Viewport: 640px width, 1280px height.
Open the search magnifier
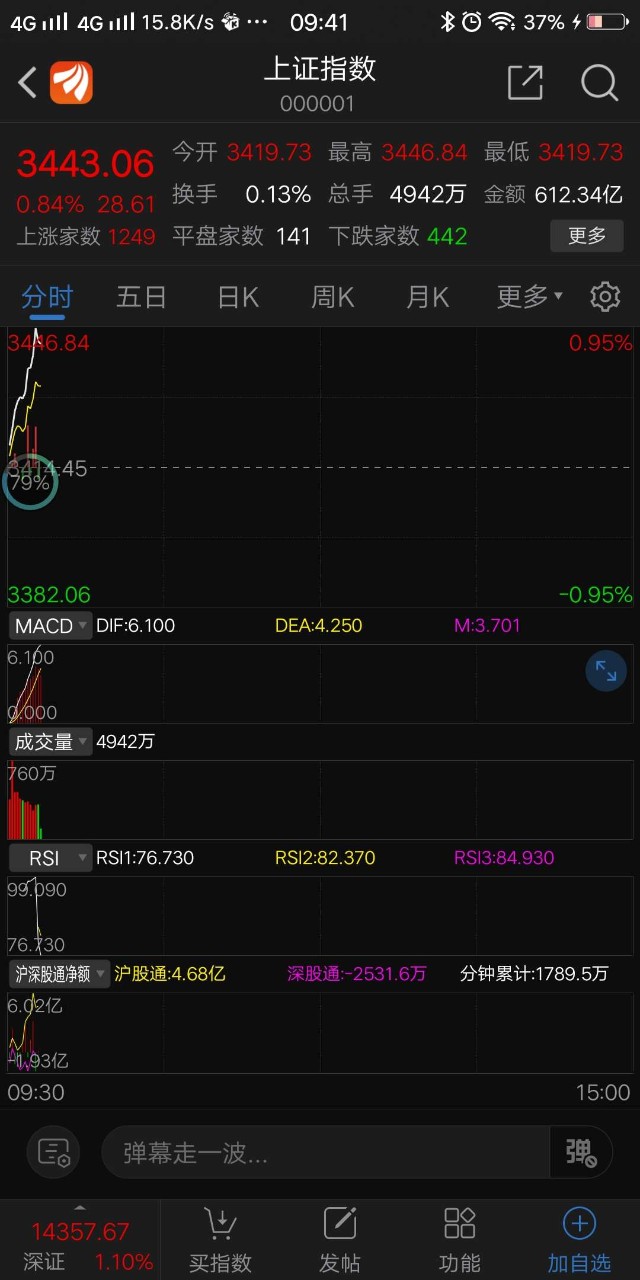pyautogui.click(x=599, y=83)
